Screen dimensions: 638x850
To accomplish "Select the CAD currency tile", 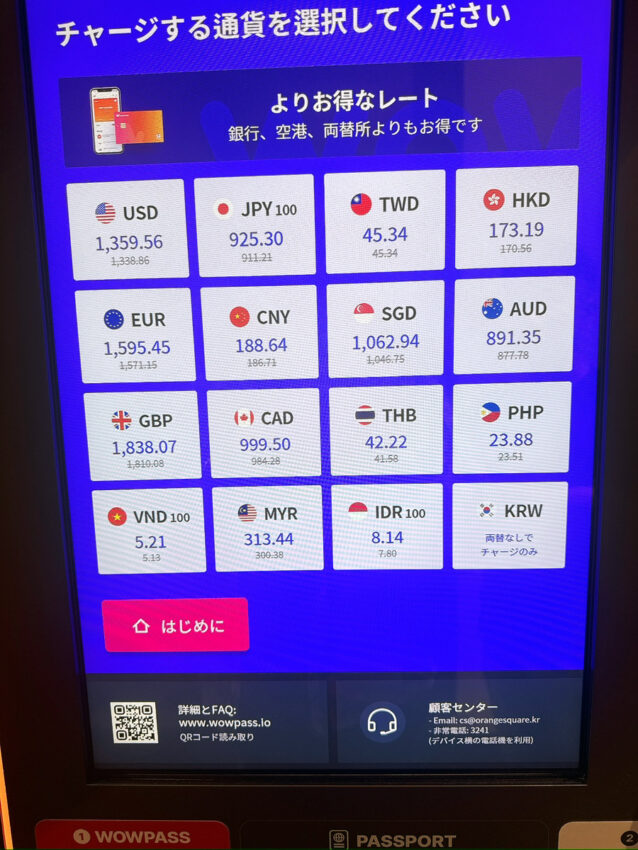I will coord(264,433).
